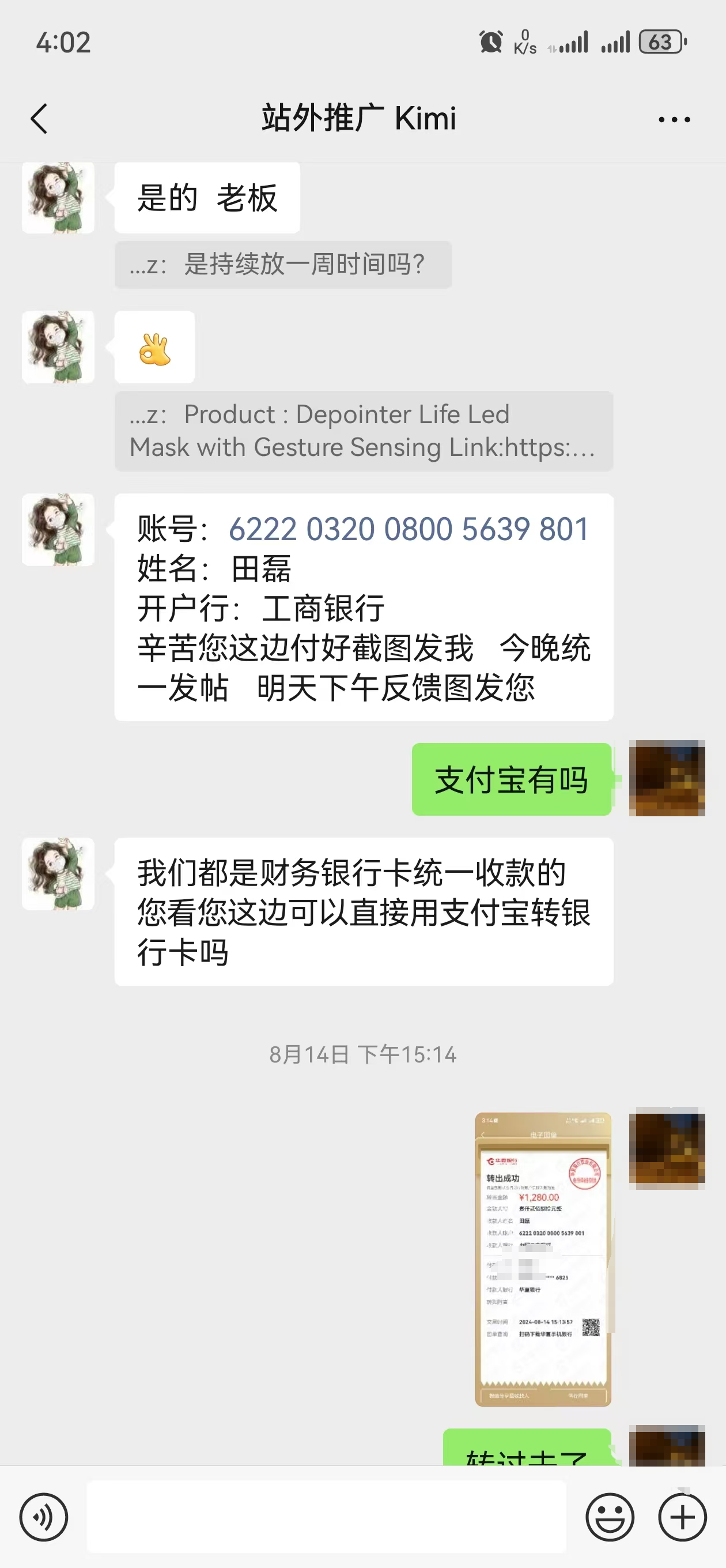The width and height of the screenshot is (726, 1568).
Task: Go back from the Kimi chat
Action: tap(39, 118)
